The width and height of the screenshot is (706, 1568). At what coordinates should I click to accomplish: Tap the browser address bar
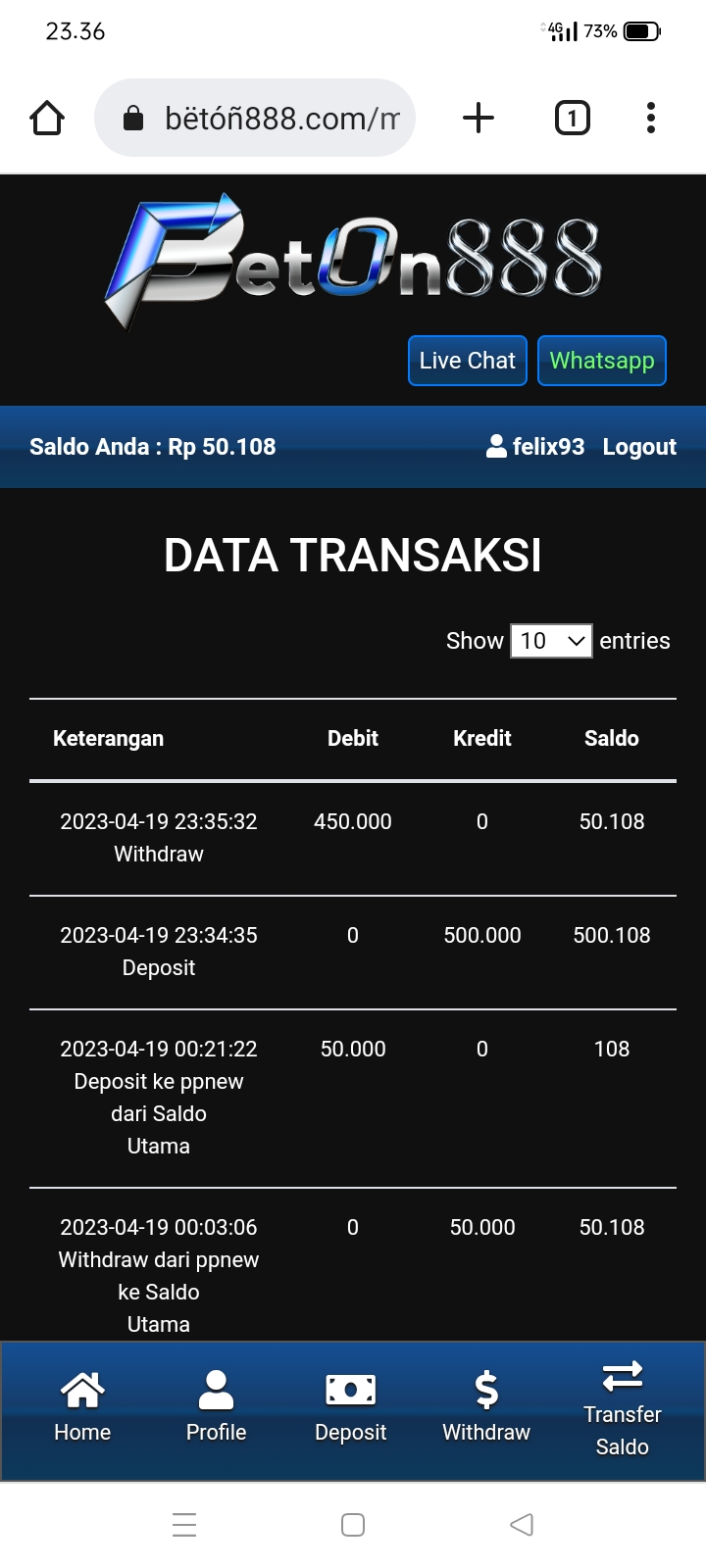click(255, 118)
